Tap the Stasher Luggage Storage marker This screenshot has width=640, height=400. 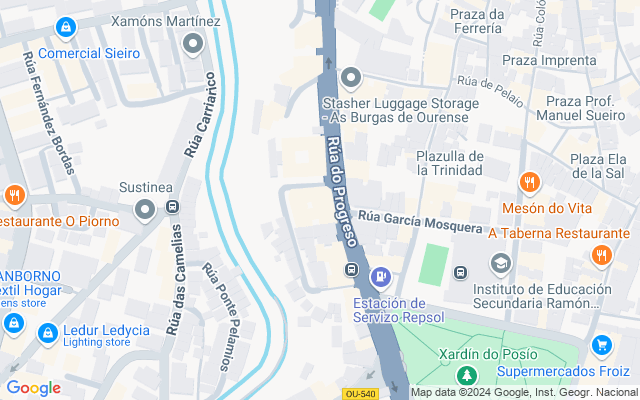pos(351,78)
